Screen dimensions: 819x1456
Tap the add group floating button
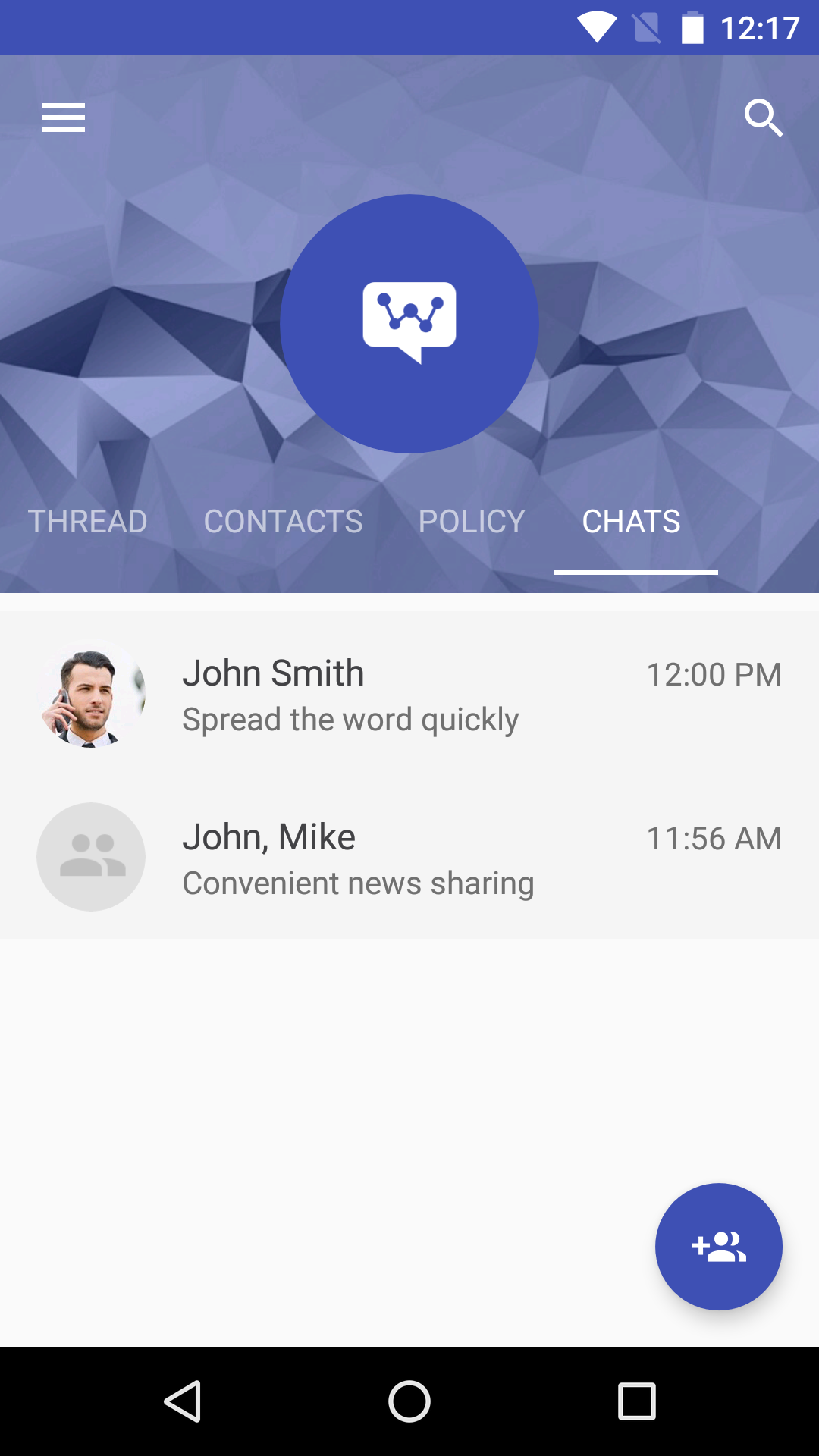click(x=719, y=1247)
